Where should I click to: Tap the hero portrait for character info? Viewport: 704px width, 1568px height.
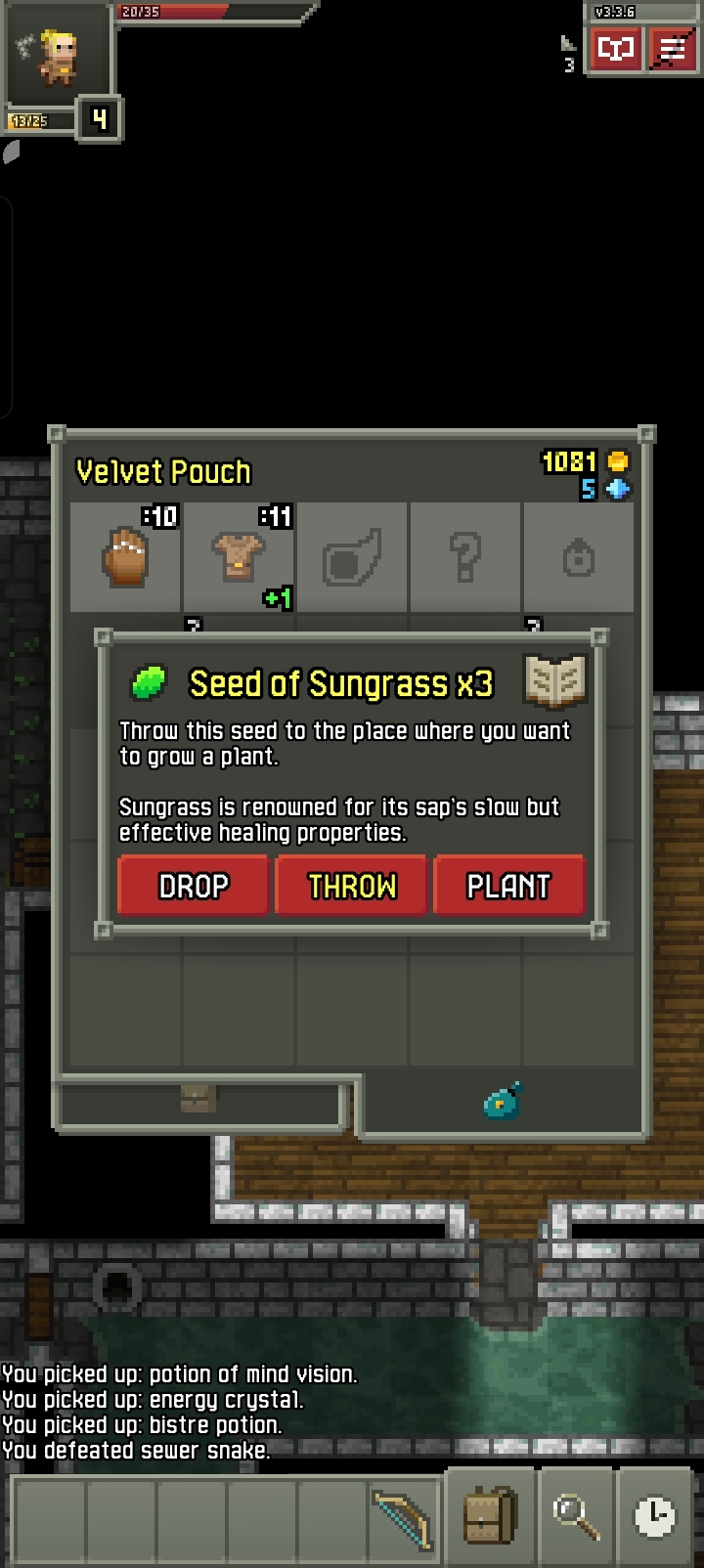point(58,58)
